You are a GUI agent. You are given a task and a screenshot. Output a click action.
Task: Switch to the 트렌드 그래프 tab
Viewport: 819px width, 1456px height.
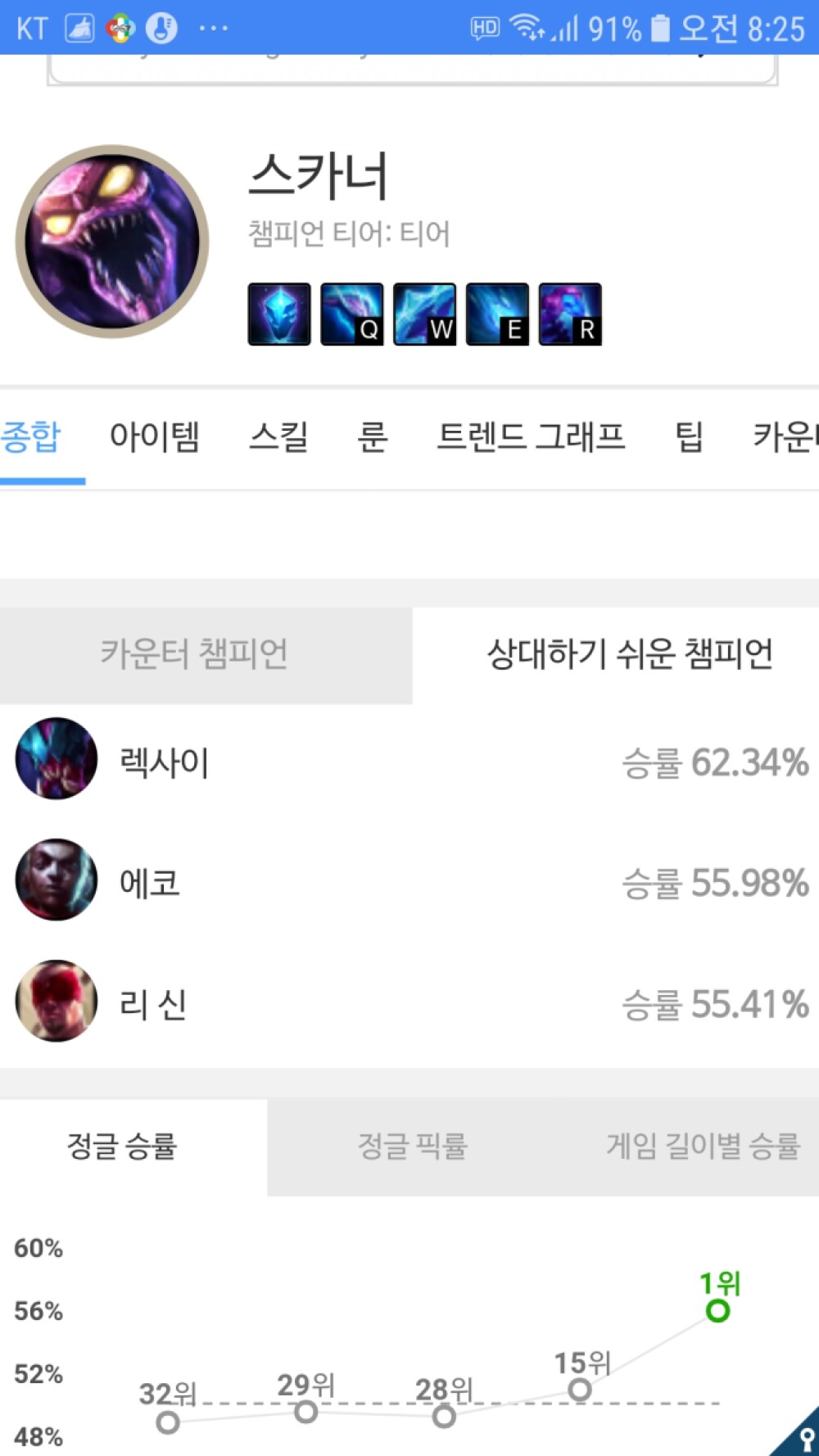[530, 436]
